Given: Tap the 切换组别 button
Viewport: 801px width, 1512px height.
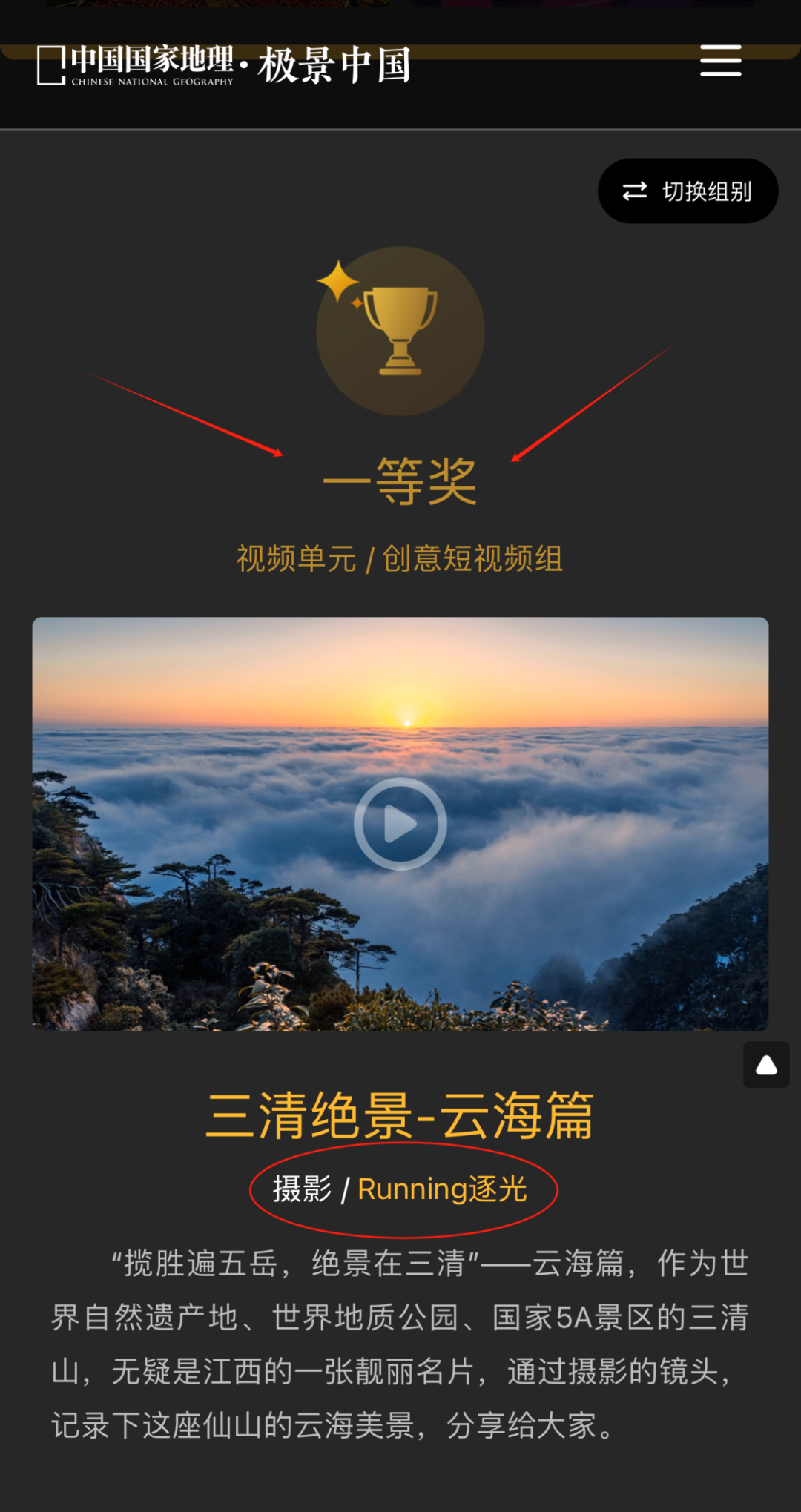Looking at the screenshot, I should coord(688,191).
